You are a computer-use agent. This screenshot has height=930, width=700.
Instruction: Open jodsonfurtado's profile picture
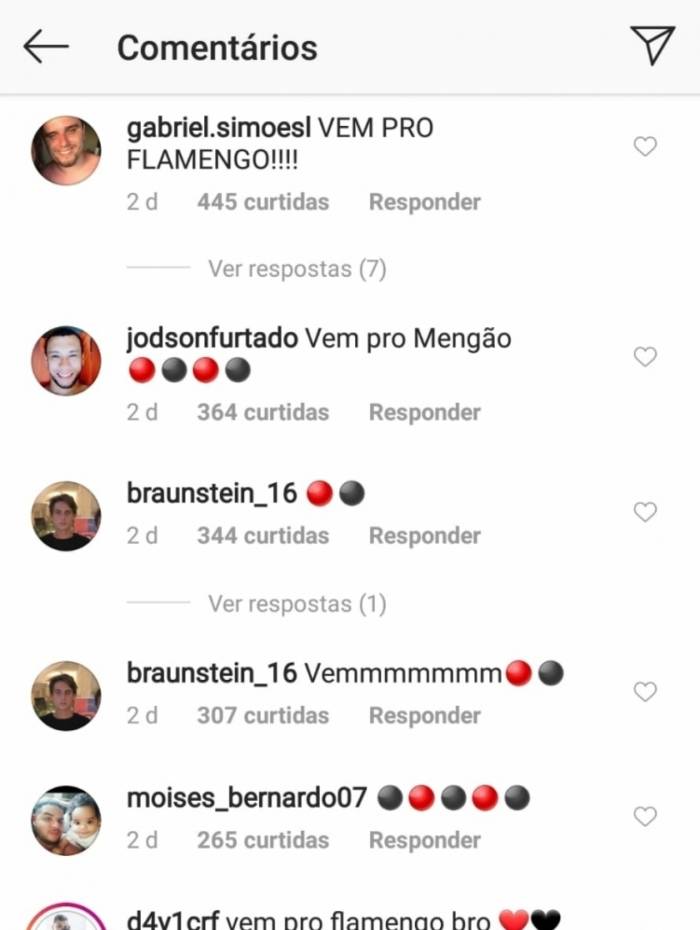(x=66, y=360)
